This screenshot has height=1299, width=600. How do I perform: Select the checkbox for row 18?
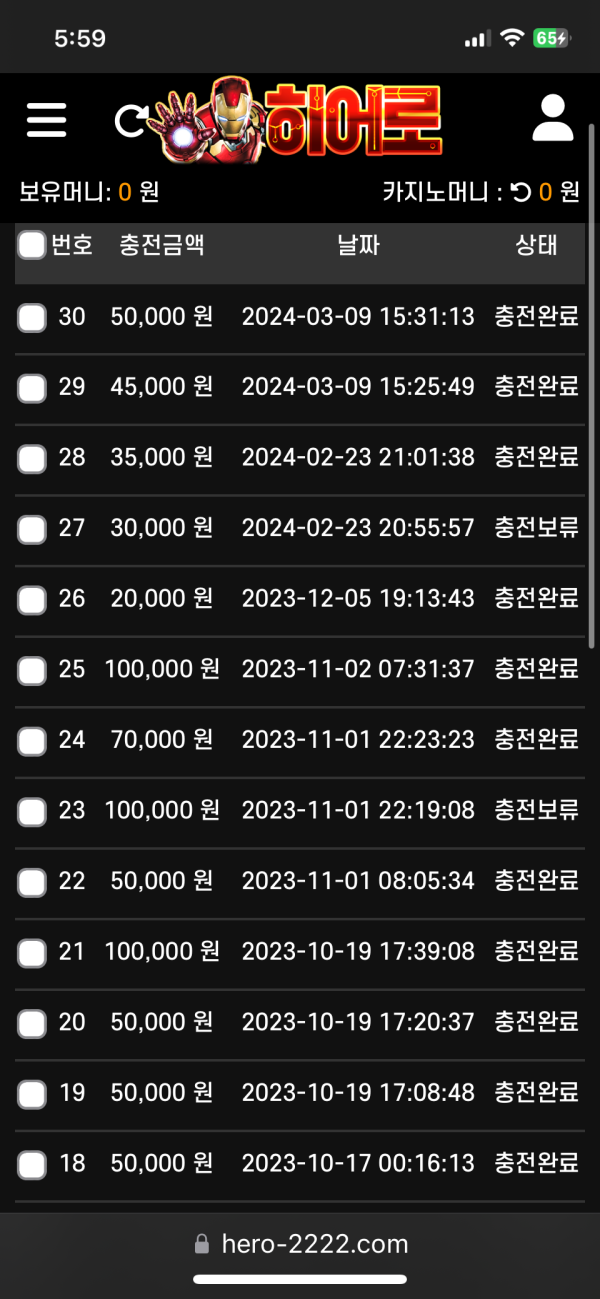coord(32,1164)
